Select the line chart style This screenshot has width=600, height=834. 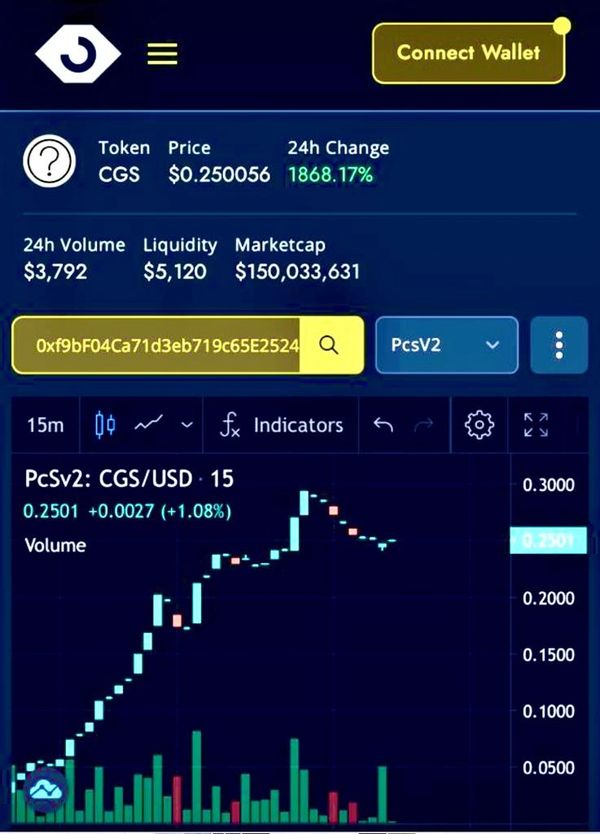pos(149,425)
